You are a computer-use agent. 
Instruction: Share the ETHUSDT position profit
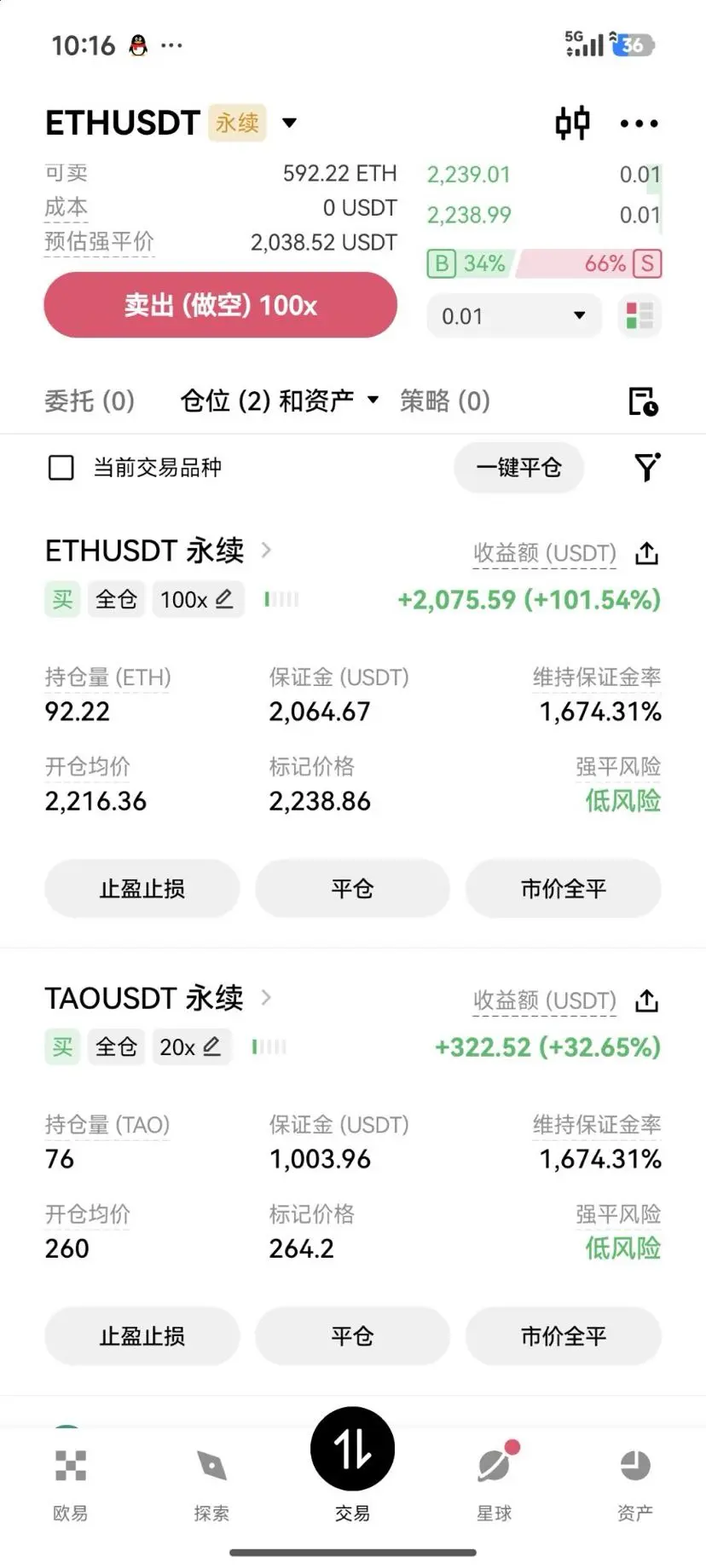(647, 554)
